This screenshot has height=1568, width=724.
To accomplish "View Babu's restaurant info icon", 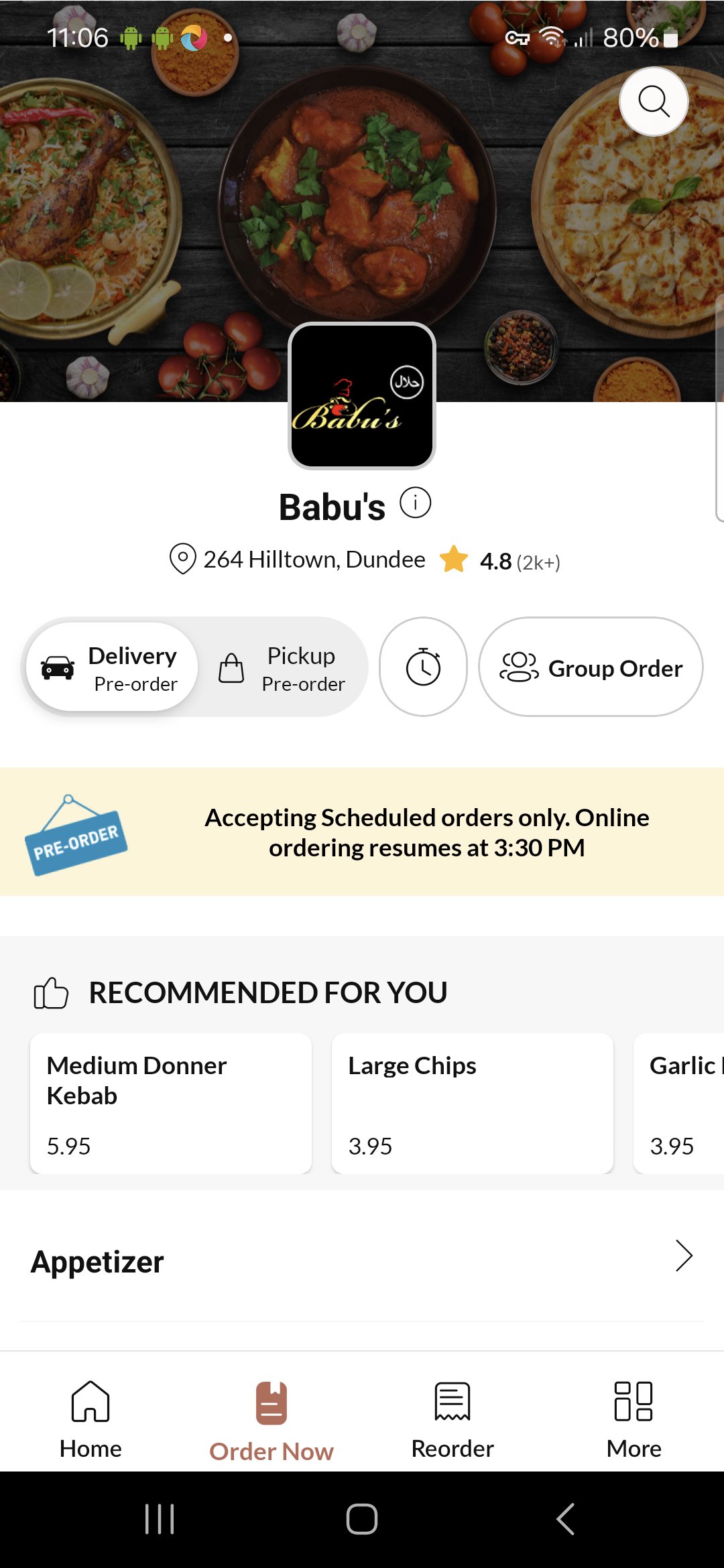I will pyautogui.click(x=415, y=503).
